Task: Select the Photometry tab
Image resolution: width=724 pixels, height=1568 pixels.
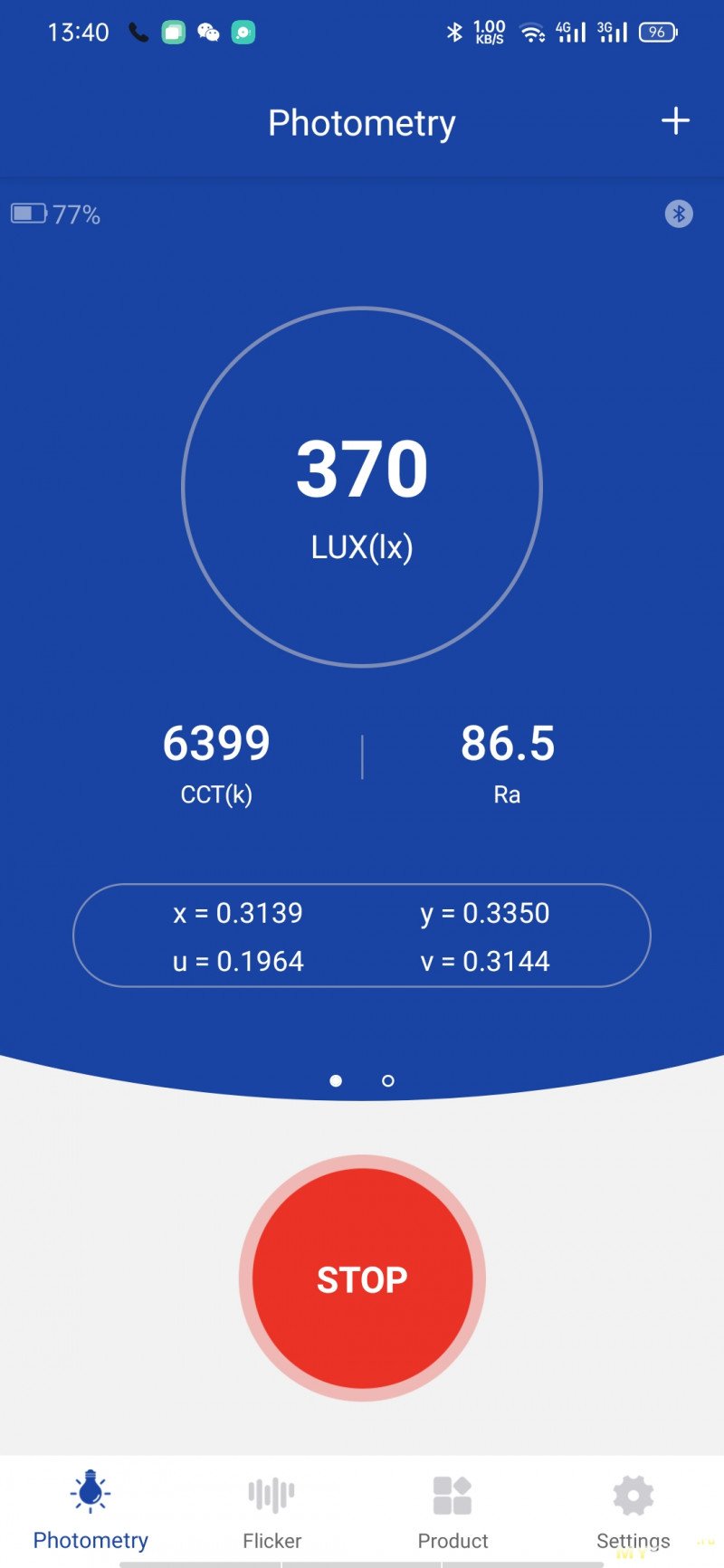Action: (90, 1510)
